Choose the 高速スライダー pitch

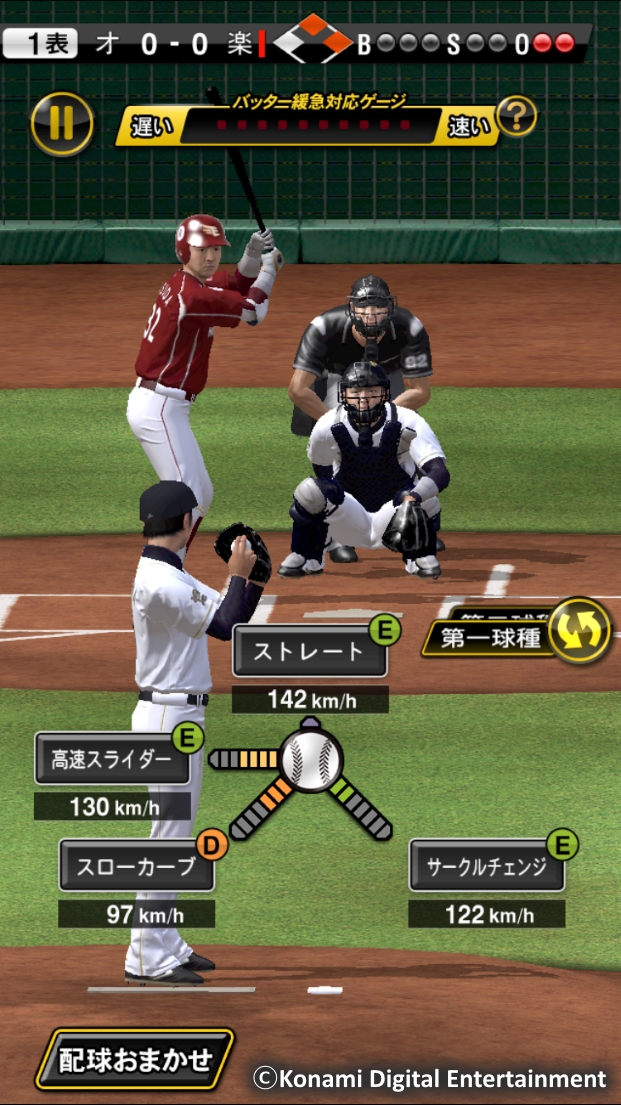(112, 759)
